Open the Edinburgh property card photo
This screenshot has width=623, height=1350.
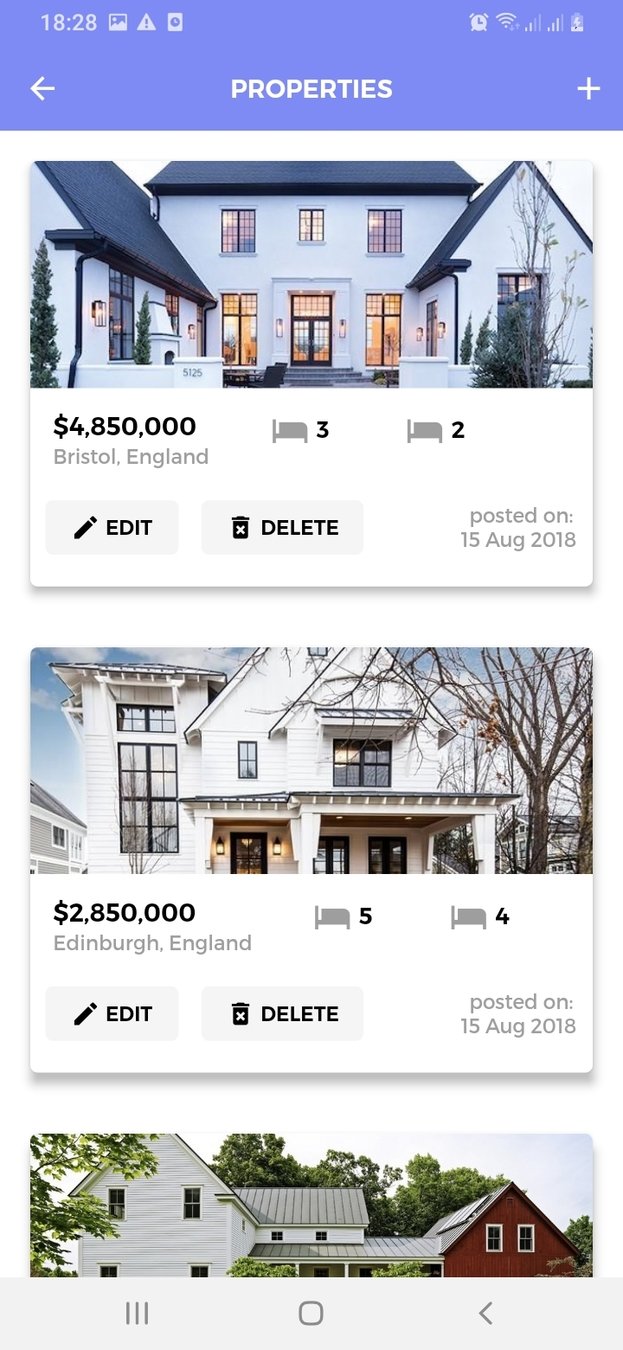311,761
